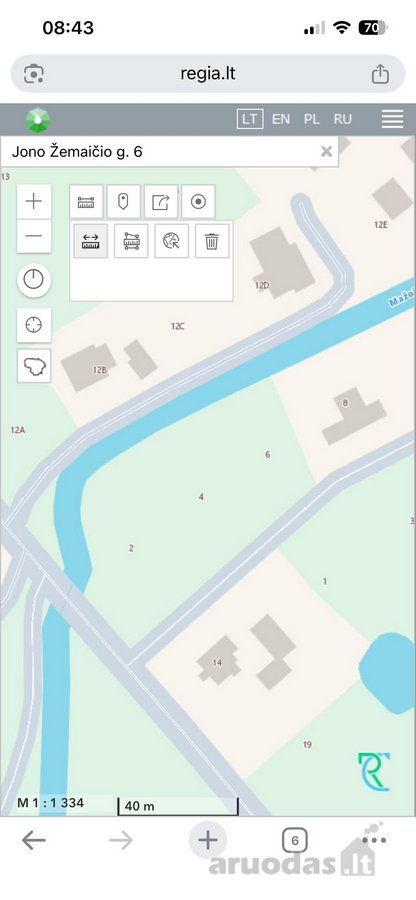This screenshot has height=900, width=416.
Task: Delete measurements with the trash icon
Action: [x=212, y=240]
